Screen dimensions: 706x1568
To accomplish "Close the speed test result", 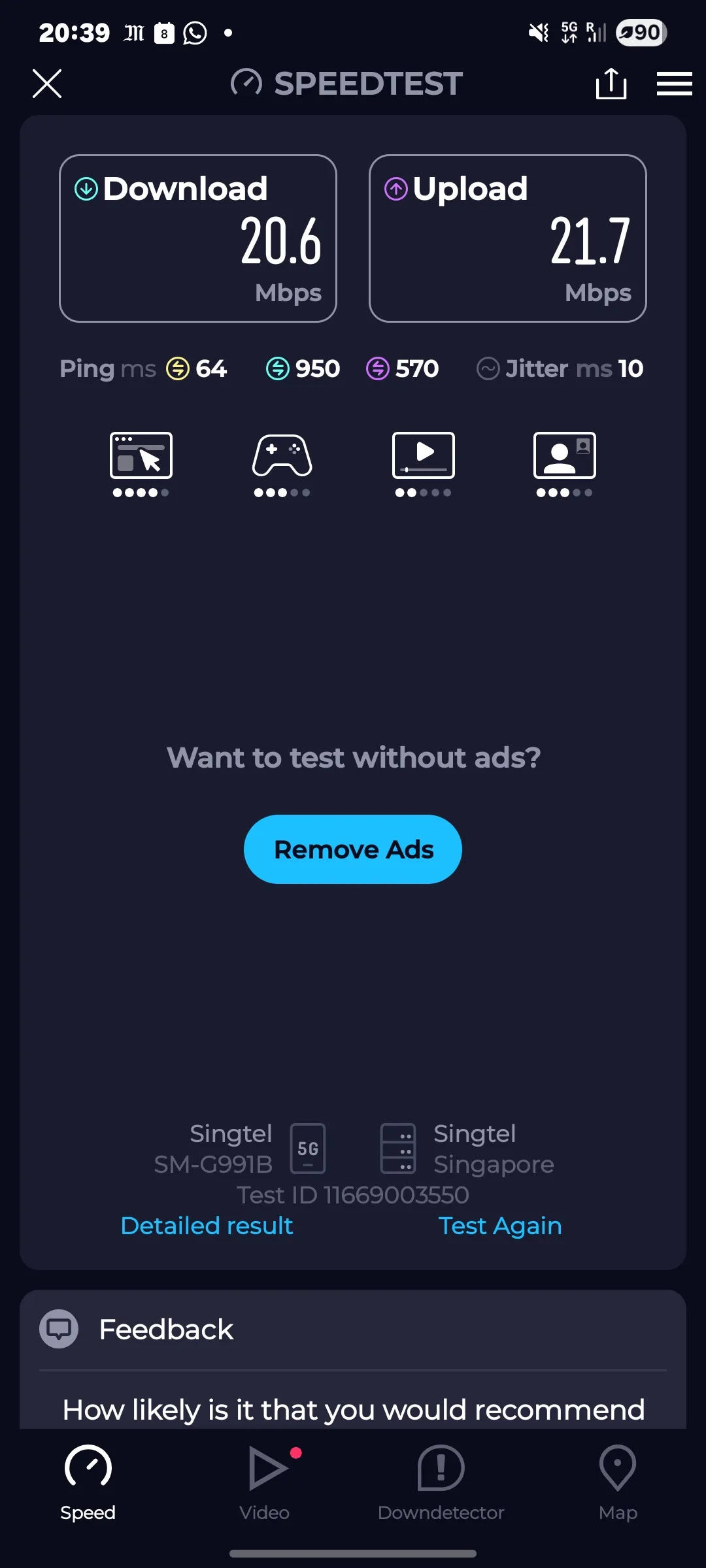I will pos(47,84).
